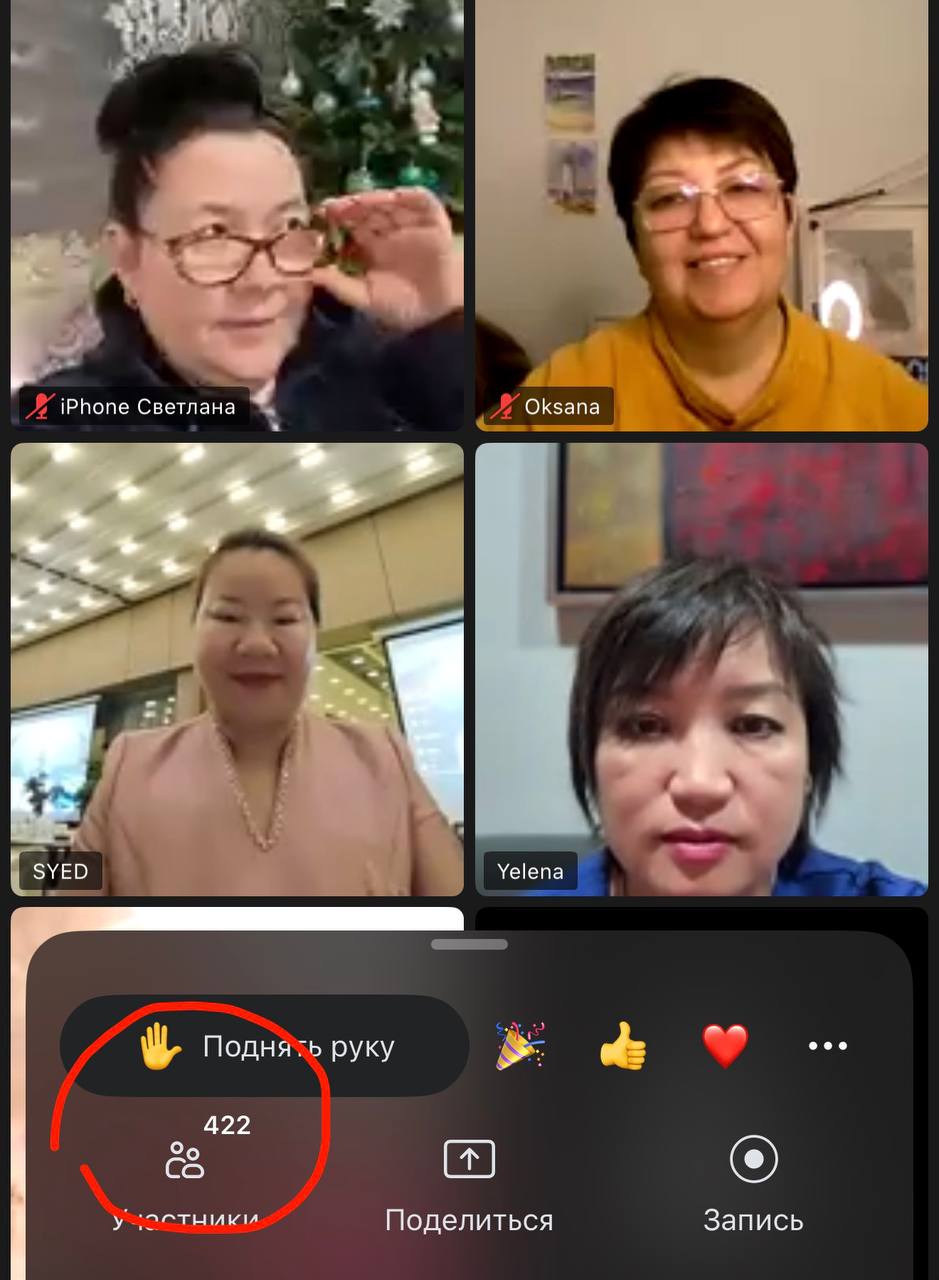The height and width of the screenshot is (1280, 939).
Task: Select the iPhone Светлана video tile
Action: point(237,215)
